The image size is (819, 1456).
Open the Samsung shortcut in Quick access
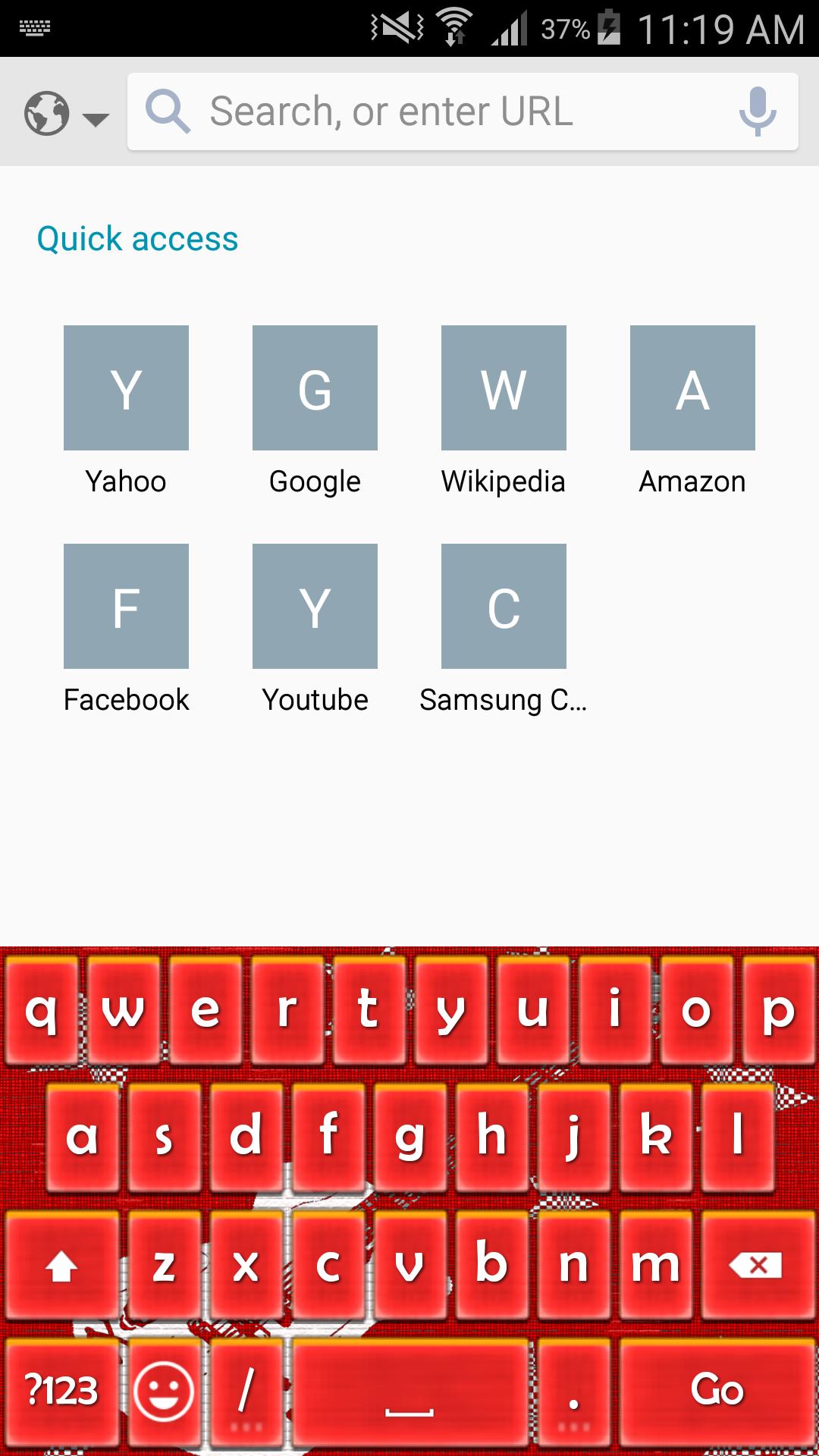click(504, 607)
